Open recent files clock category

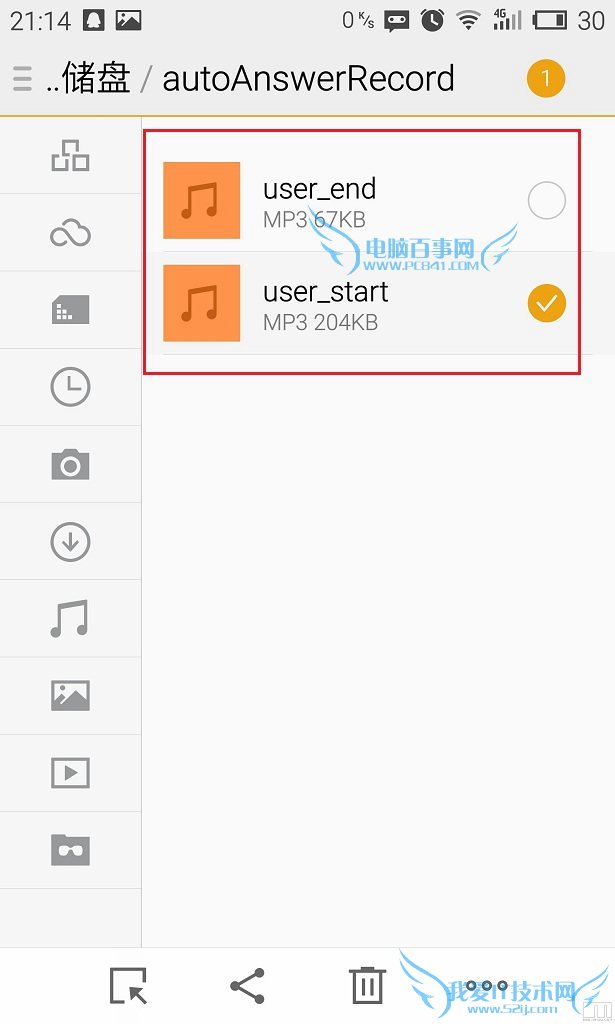[70, 387]
